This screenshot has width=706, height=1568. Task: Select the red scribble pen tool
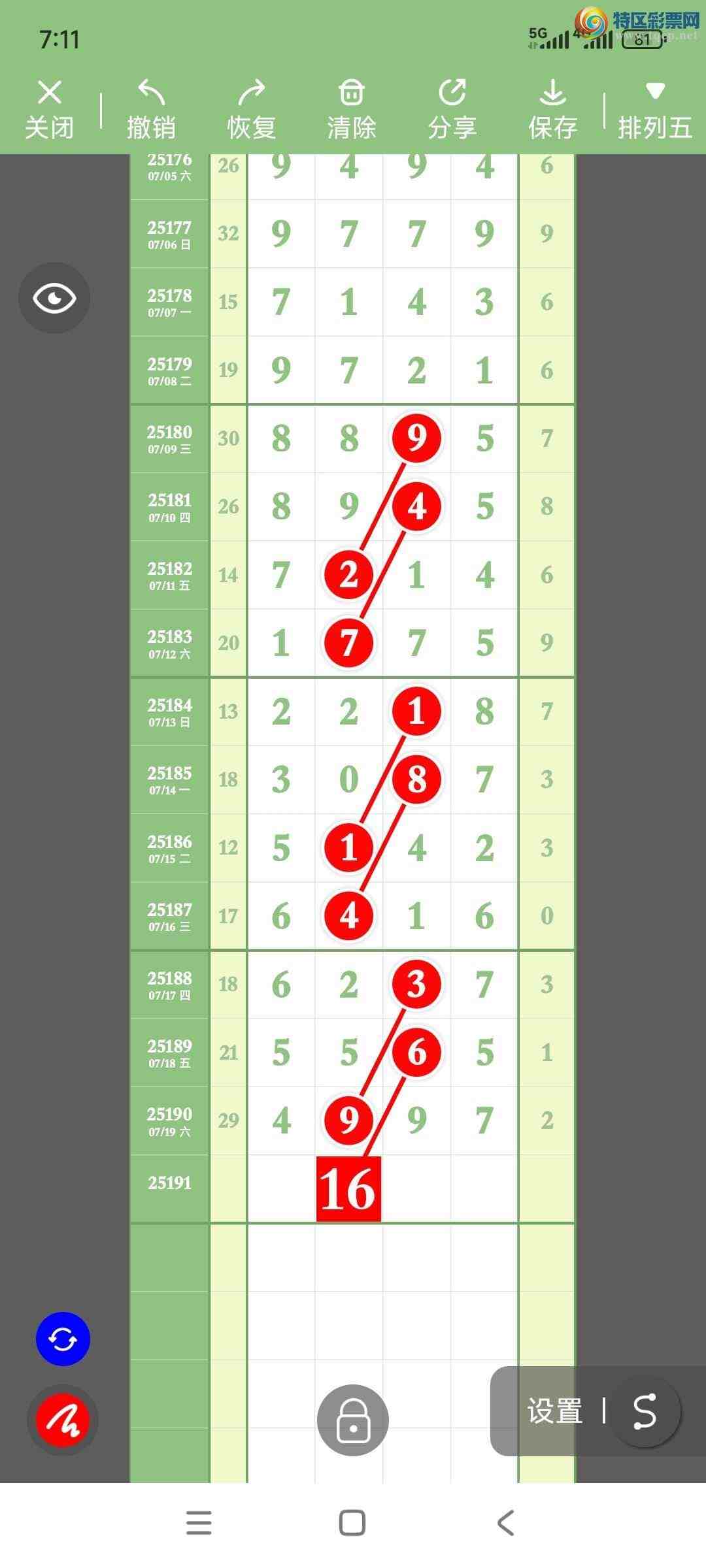(x=63, y=1420)
